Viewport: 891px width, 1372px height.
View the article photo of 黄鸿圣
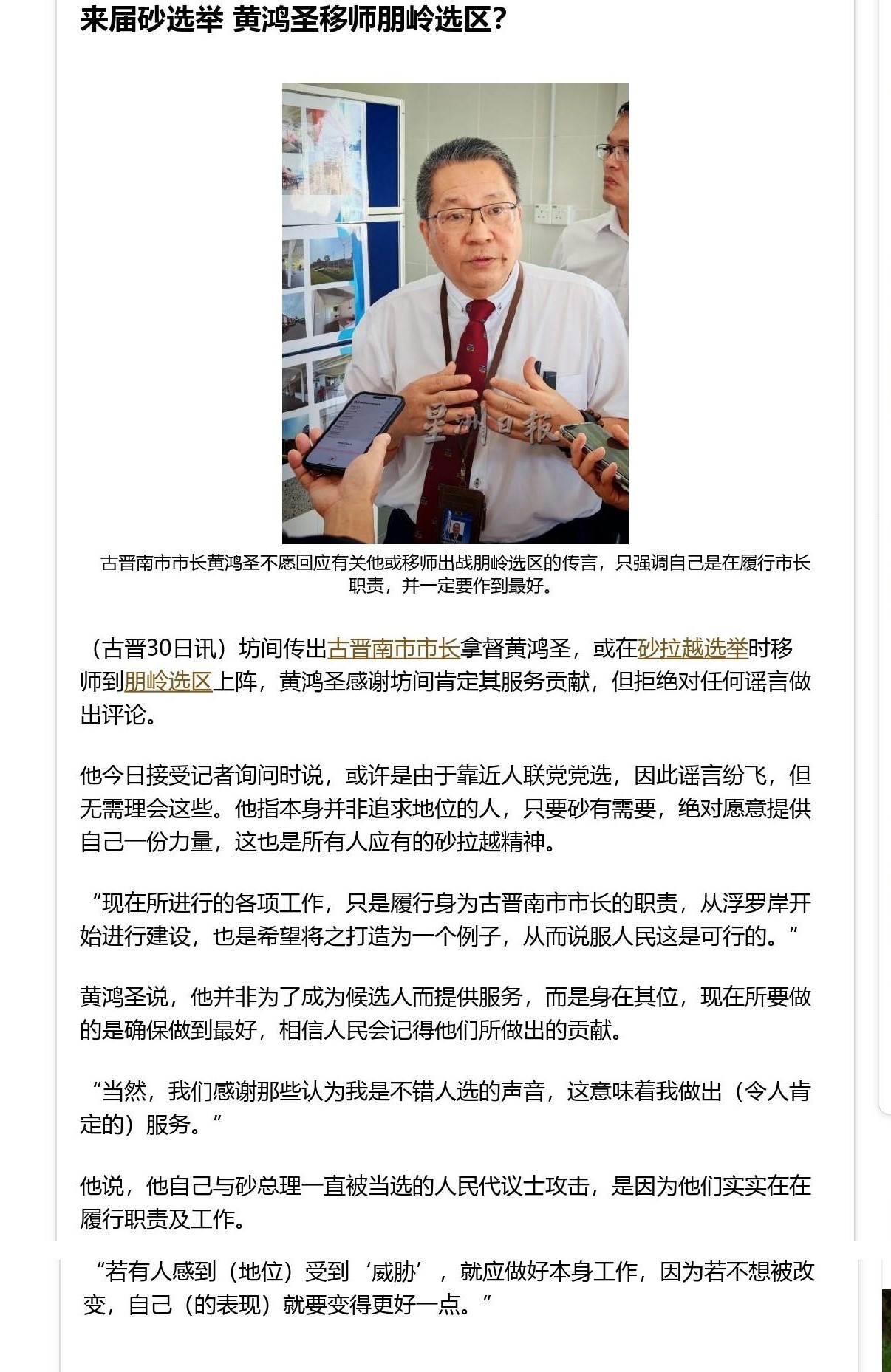tap(455, 313)
